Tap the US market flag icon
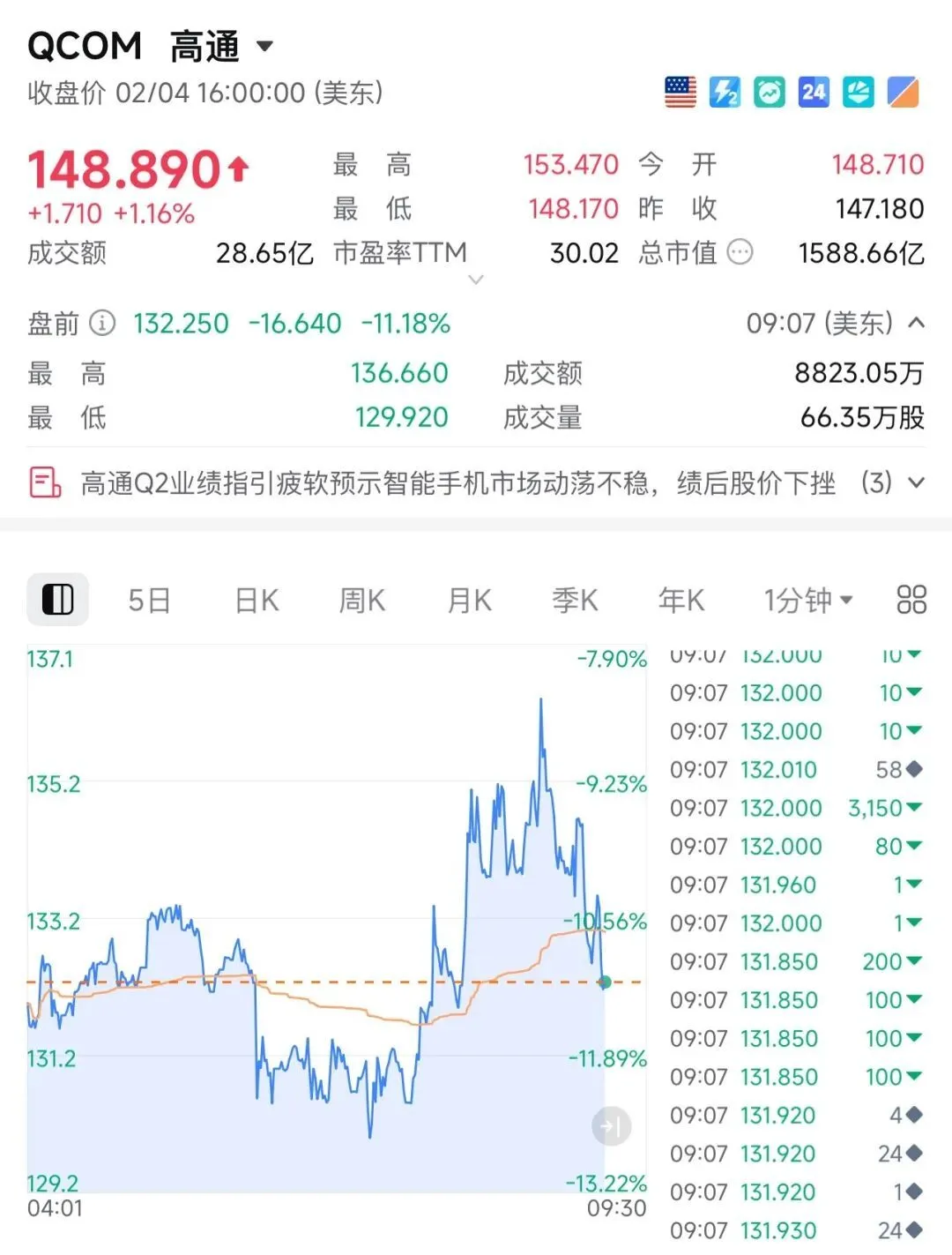 pos(680,92)
